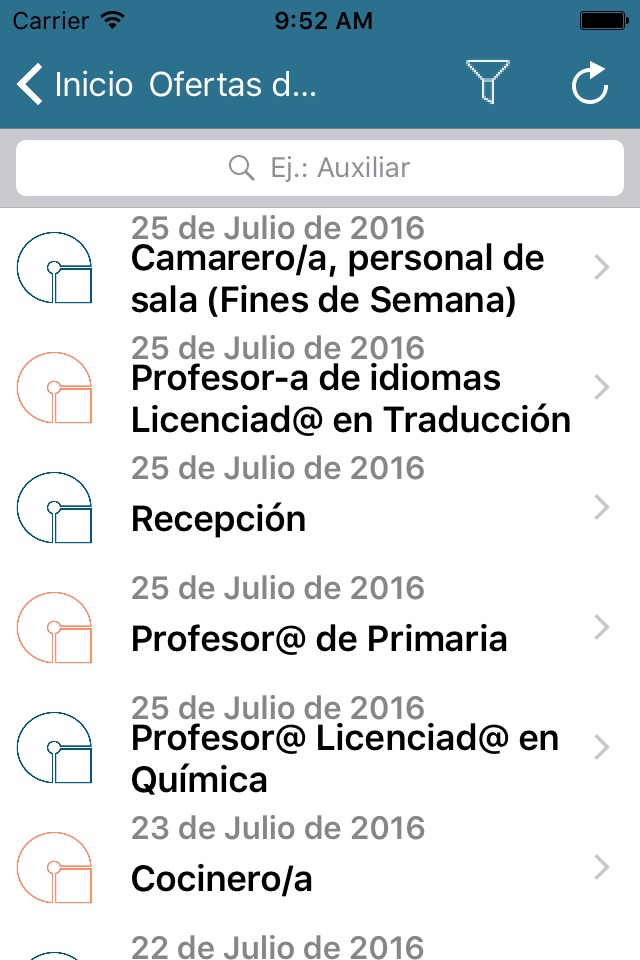The height and width of the screenshot is (960, 640).
Task: Go back to Inicio
Action: tap(75, 85)
